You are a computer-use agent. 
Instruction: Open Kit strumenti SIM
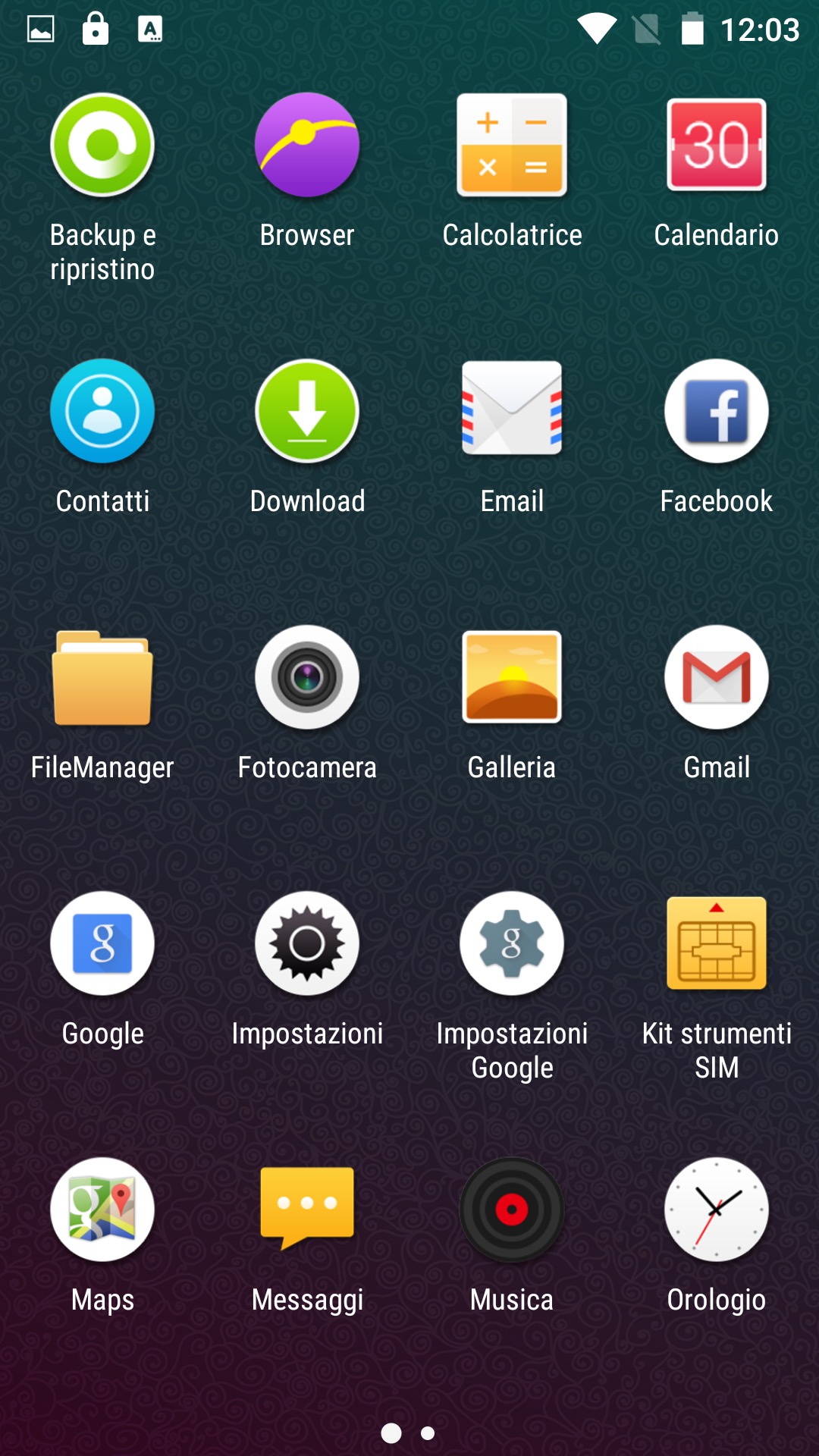717,943
